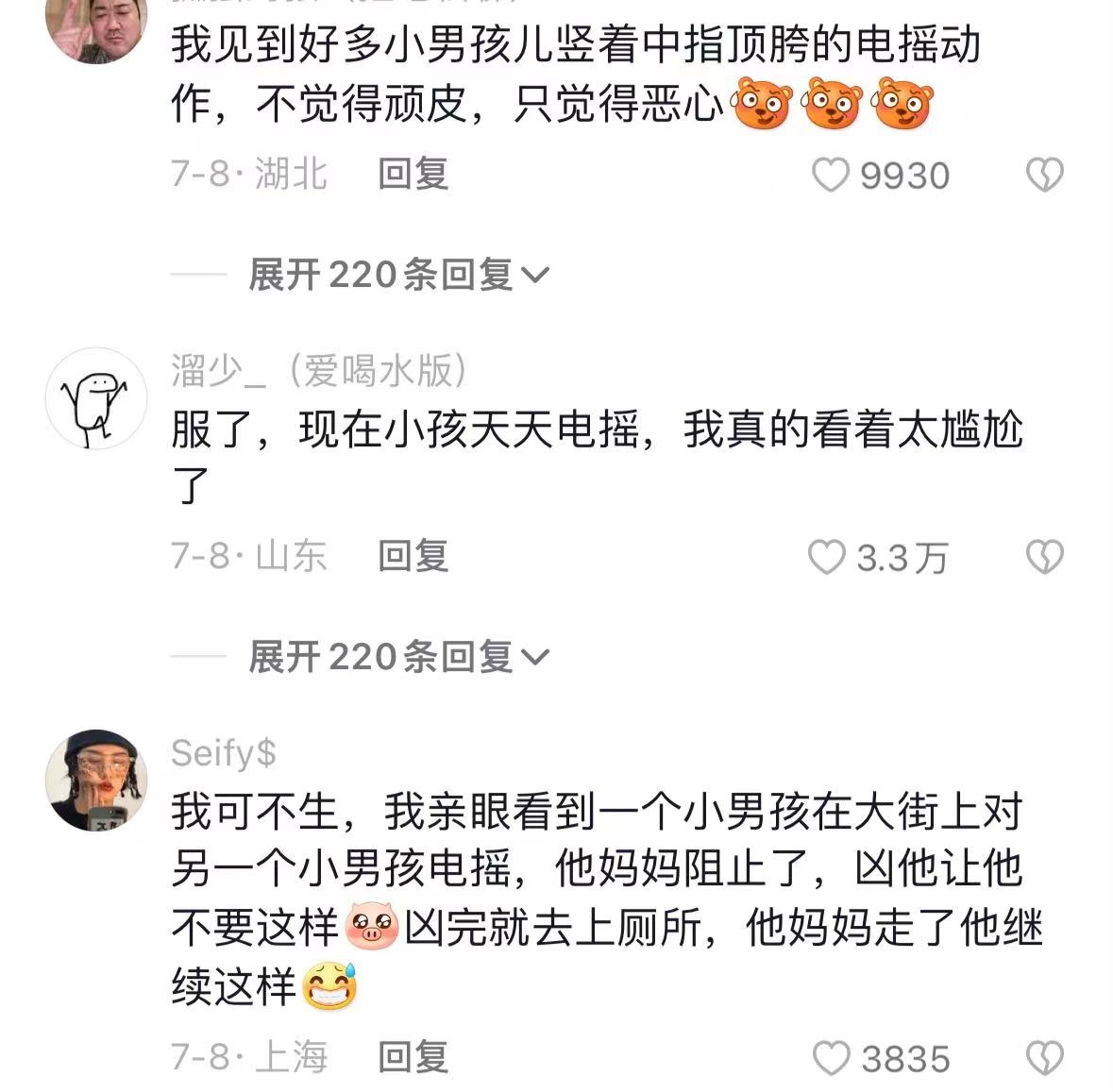Open 溜少_ profile avatar
The height and width of the screenshot is (1092, 1113).
click(x=96, y=397)
